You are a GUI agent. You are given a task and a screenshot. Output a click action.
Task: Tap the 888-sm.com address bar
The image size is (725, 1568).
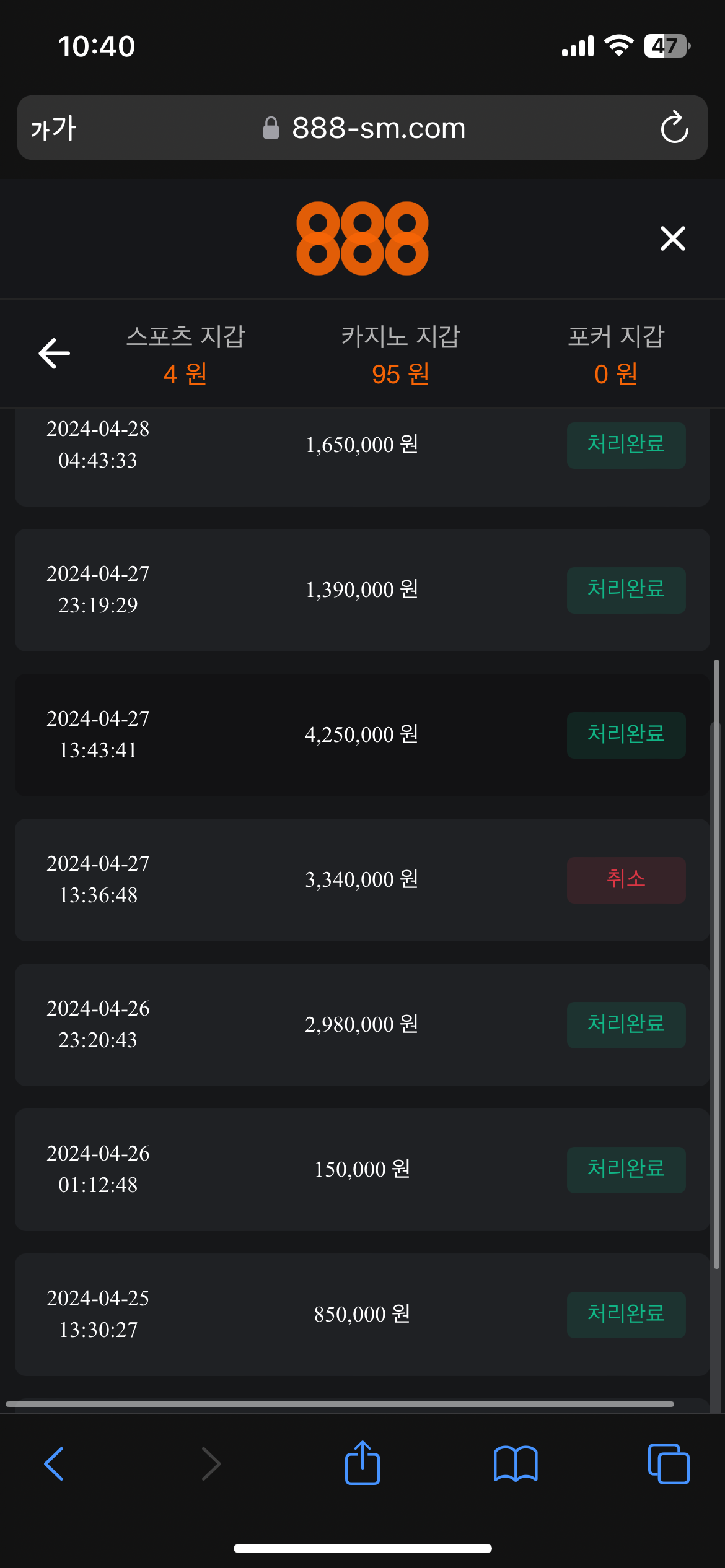378,128
